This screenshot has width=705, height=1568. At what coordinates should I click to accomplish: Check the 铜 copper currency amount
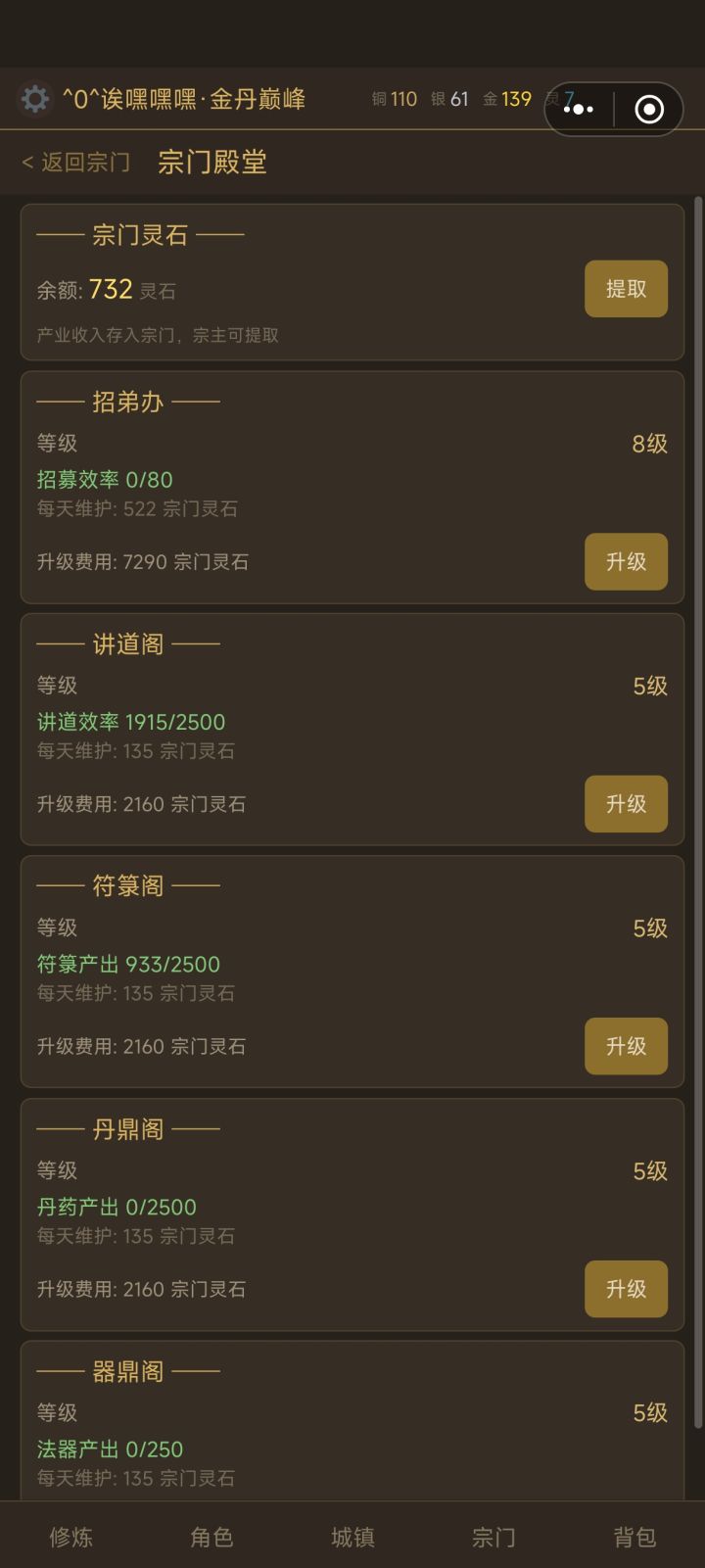click(395, 99)
